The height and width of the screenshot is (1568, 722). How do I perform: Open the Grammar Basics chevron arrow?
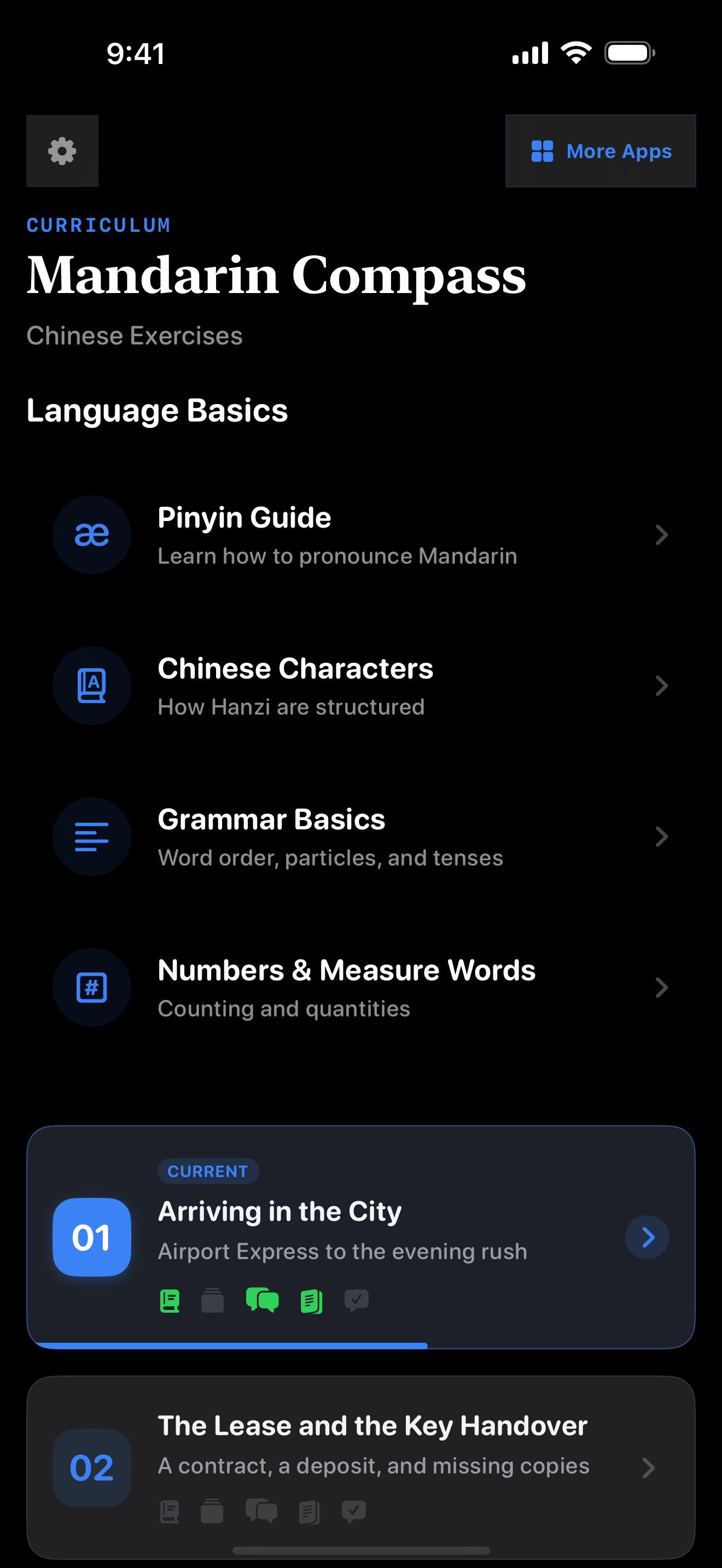[x=662, y=836]
